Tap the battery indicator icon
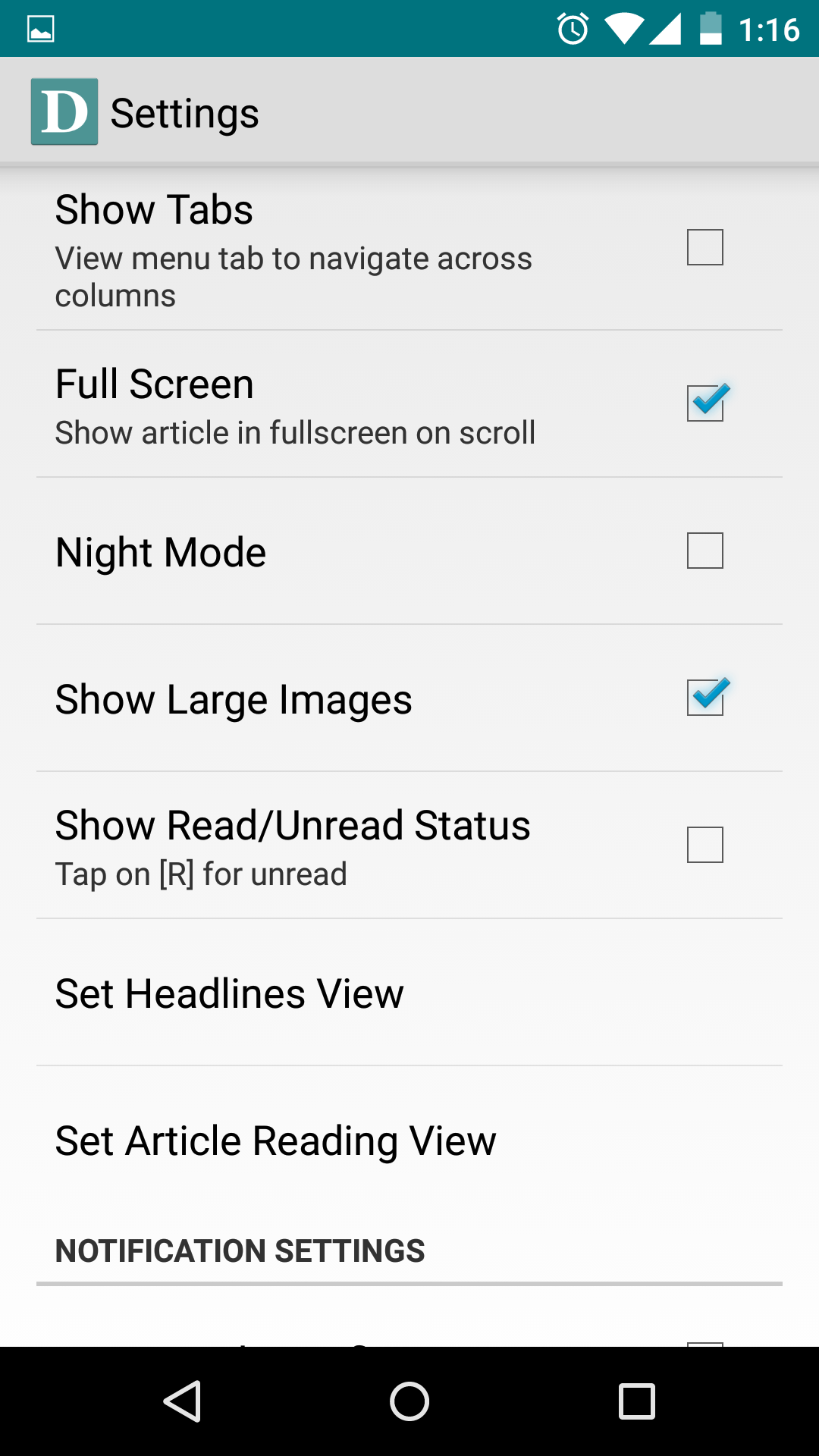819x1456 pixels. coord(710,28)
